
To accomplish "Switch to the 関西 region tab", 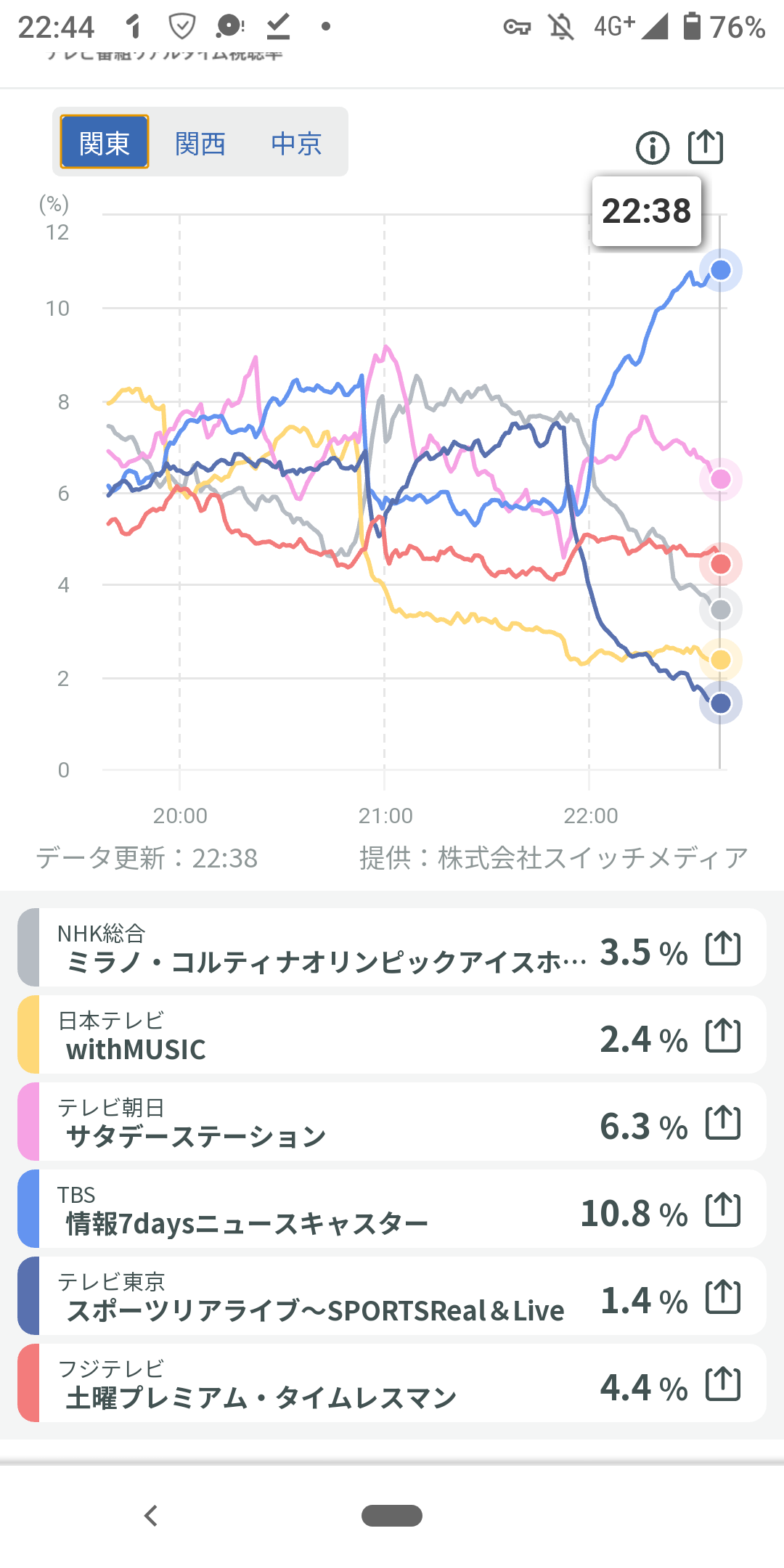I will point(200,143).
